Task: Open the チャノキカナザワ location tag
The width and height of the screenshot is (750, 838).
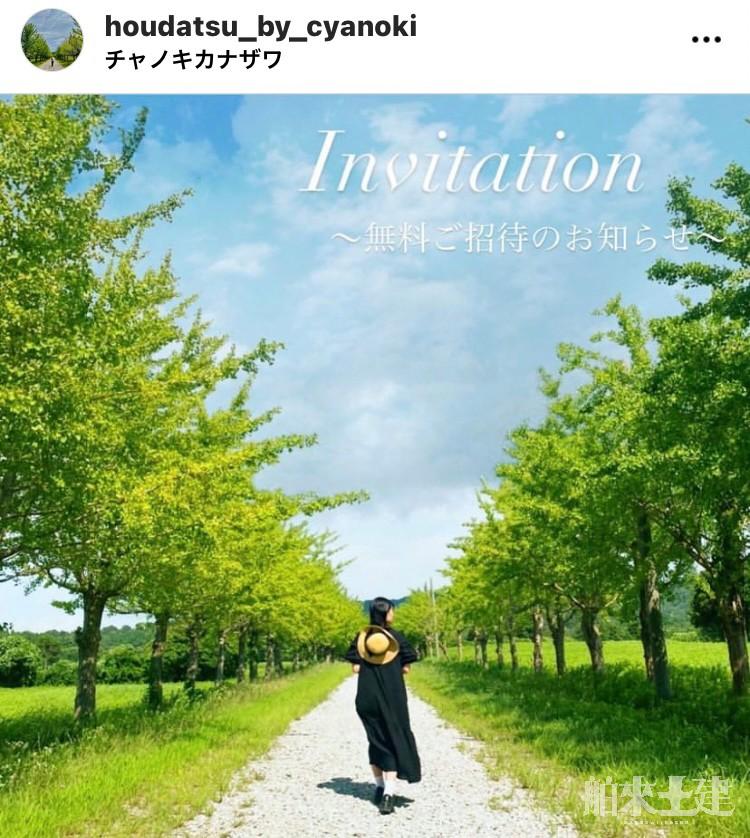Action: 193,59
